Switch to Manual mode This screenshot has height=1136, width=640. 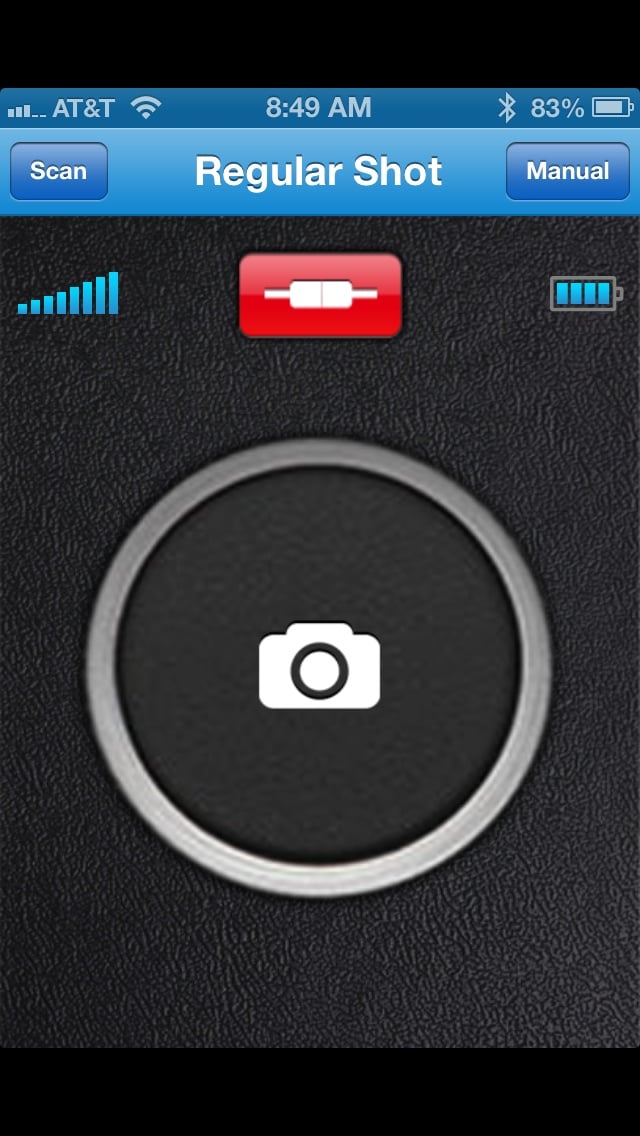[x=568, y=171]
